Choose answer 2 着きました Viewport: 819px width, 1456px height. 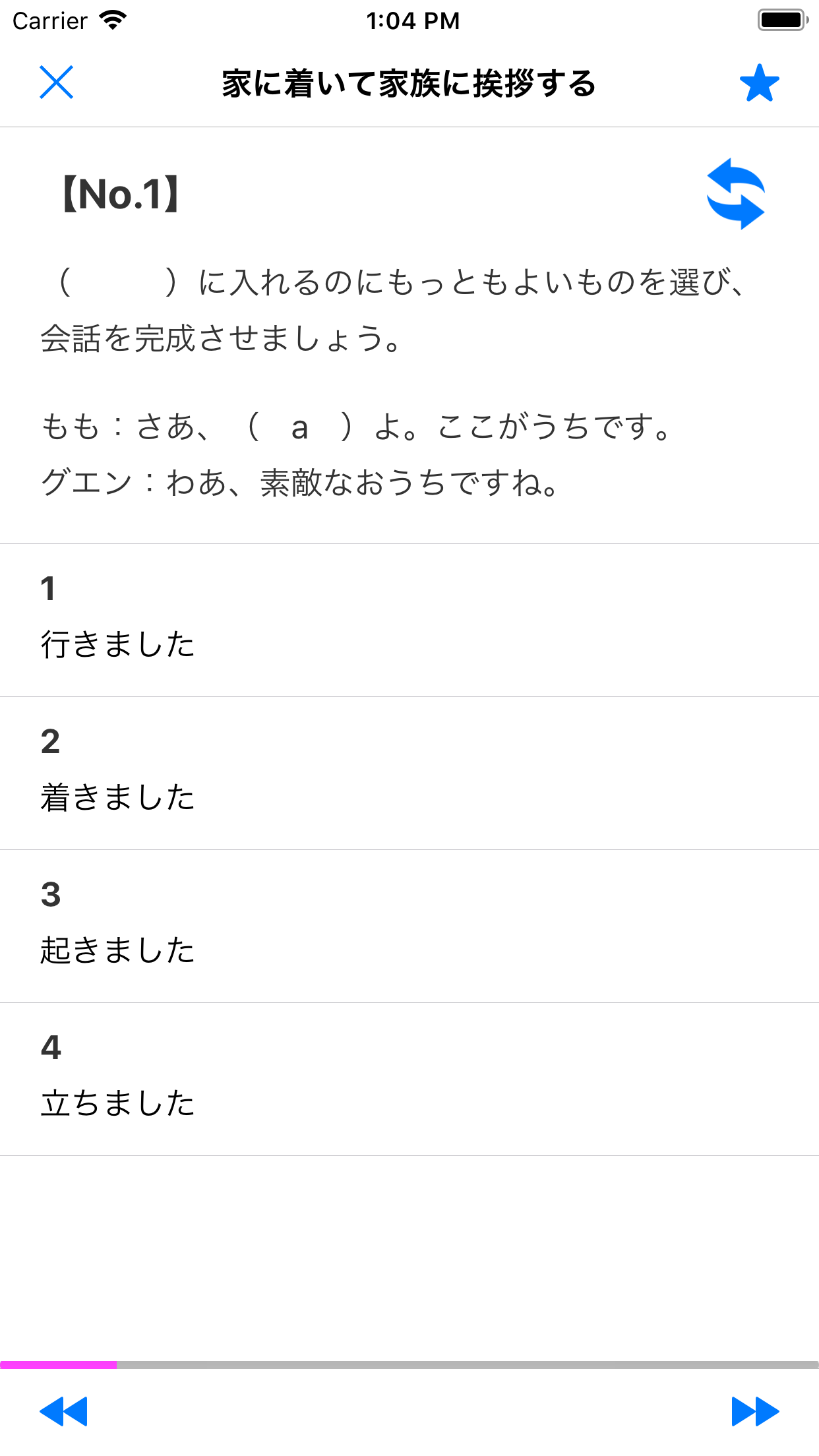coord(409,773)
